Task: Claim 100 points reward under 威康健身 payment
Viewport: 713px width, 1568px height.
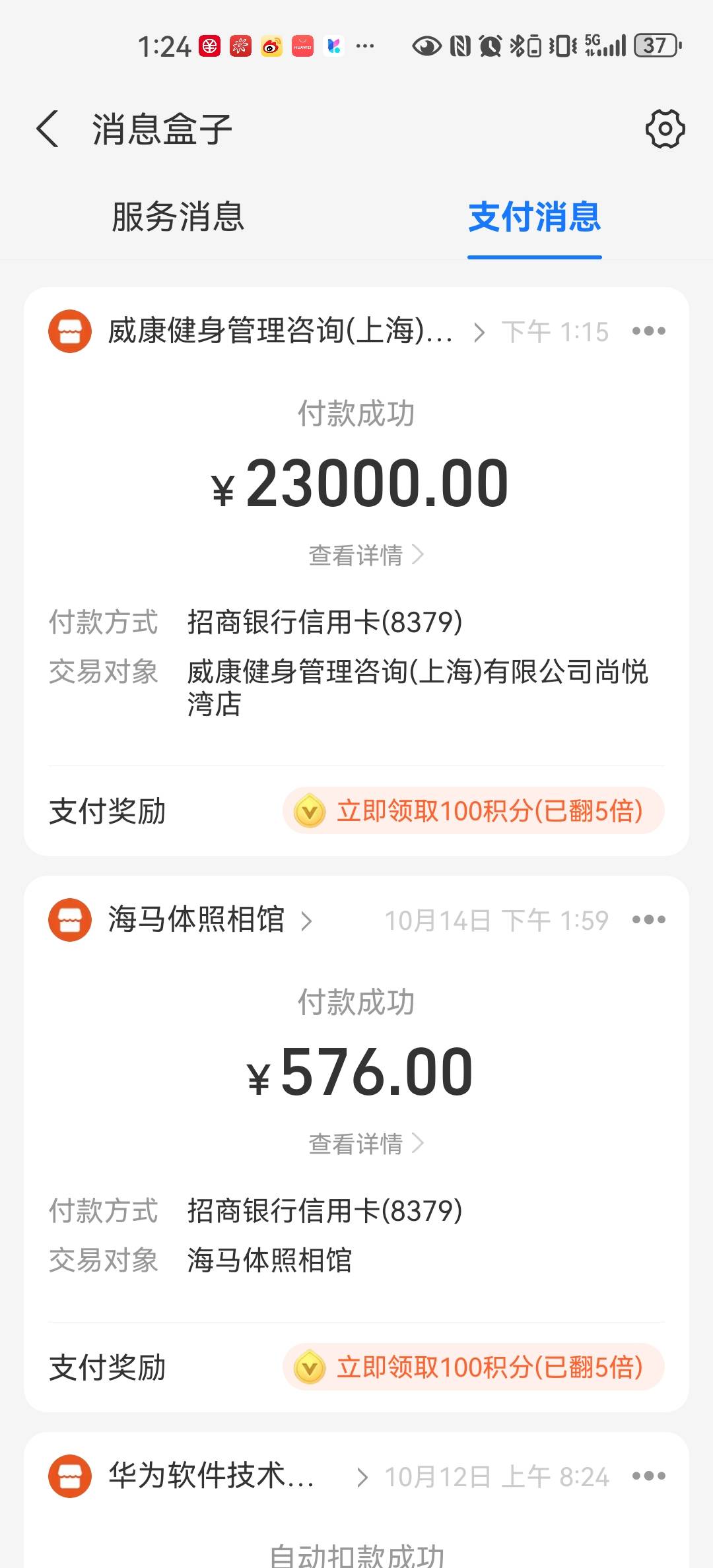Action: coord(473,810)
